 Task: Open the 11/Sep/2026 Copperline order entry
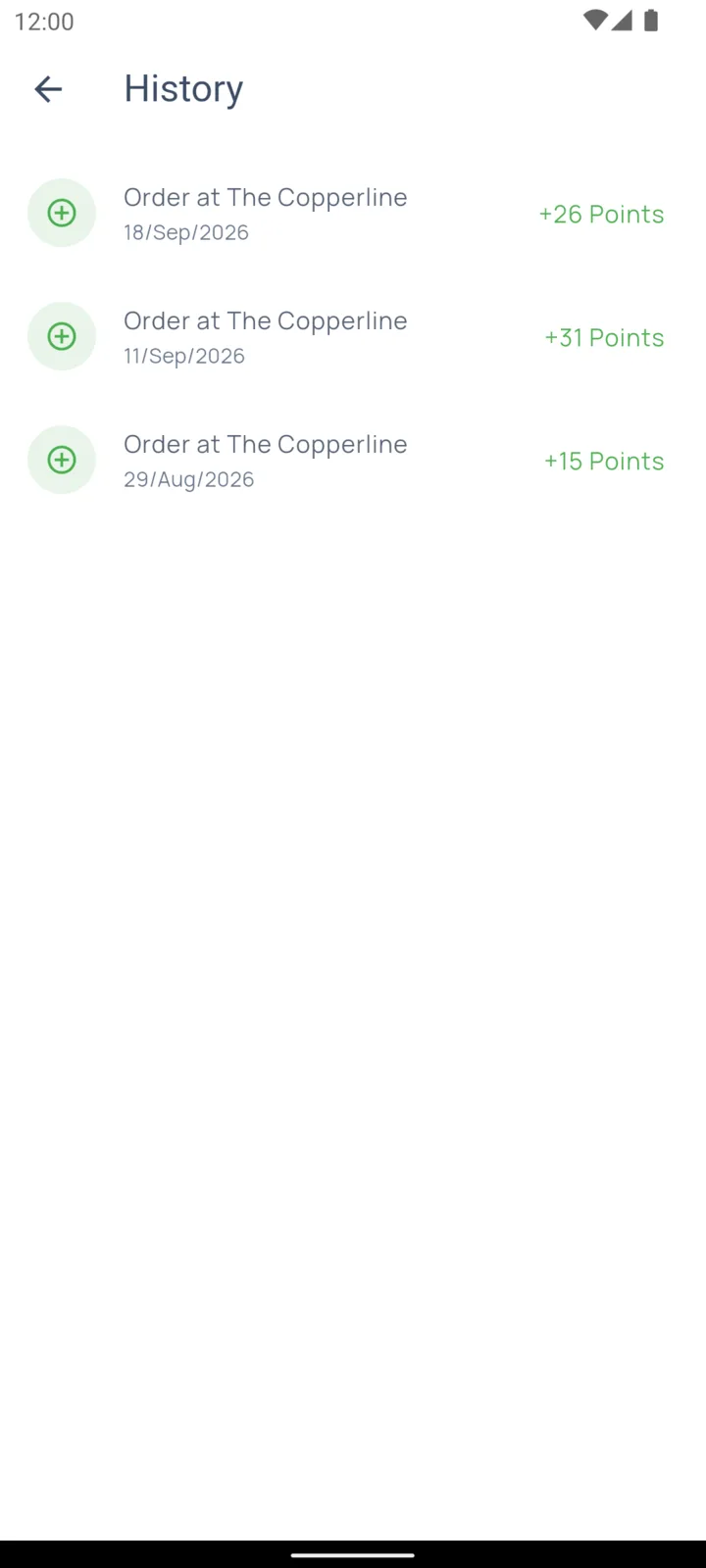tap(353, 336)
